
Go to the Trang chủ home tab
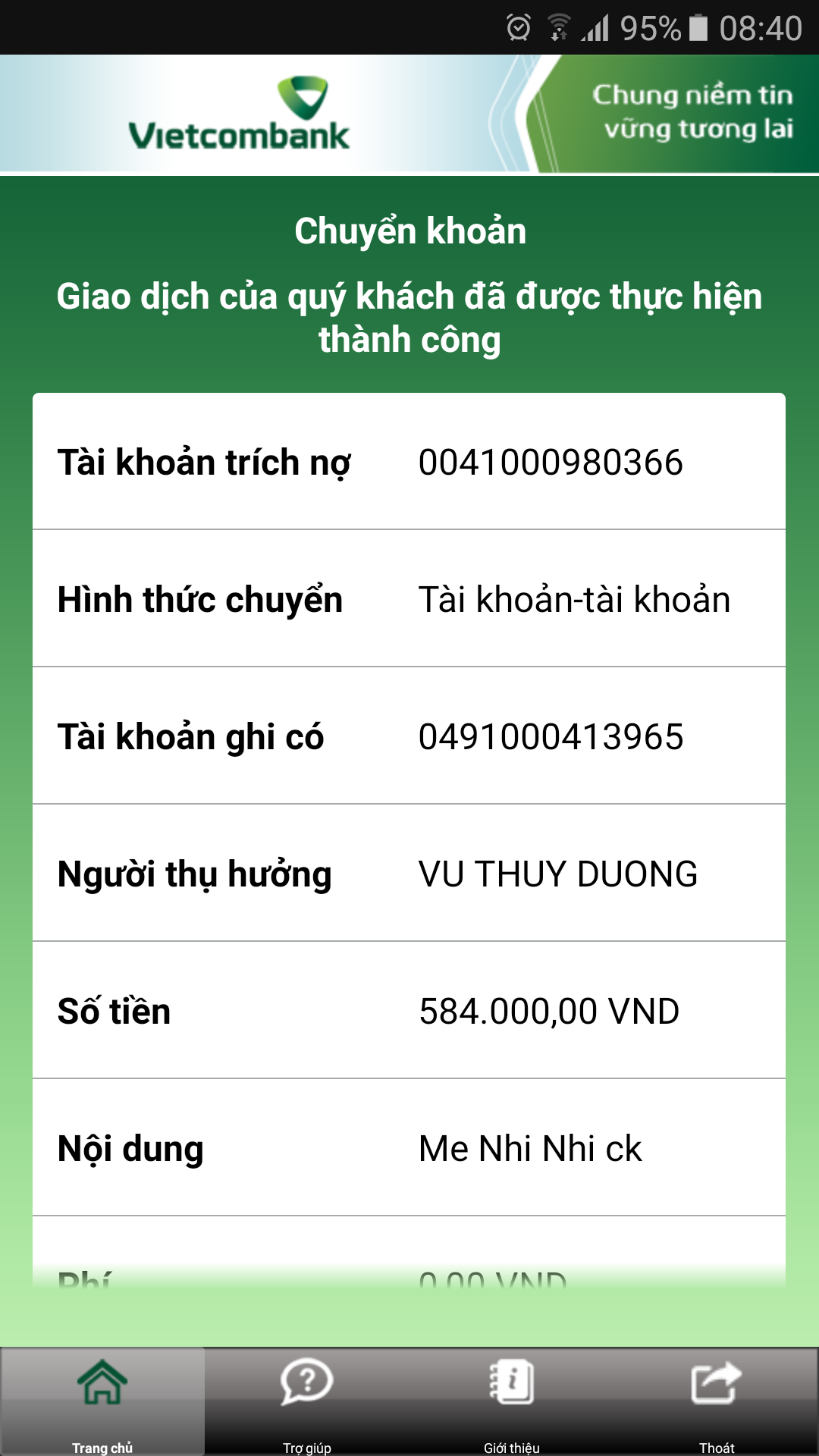102,1401
